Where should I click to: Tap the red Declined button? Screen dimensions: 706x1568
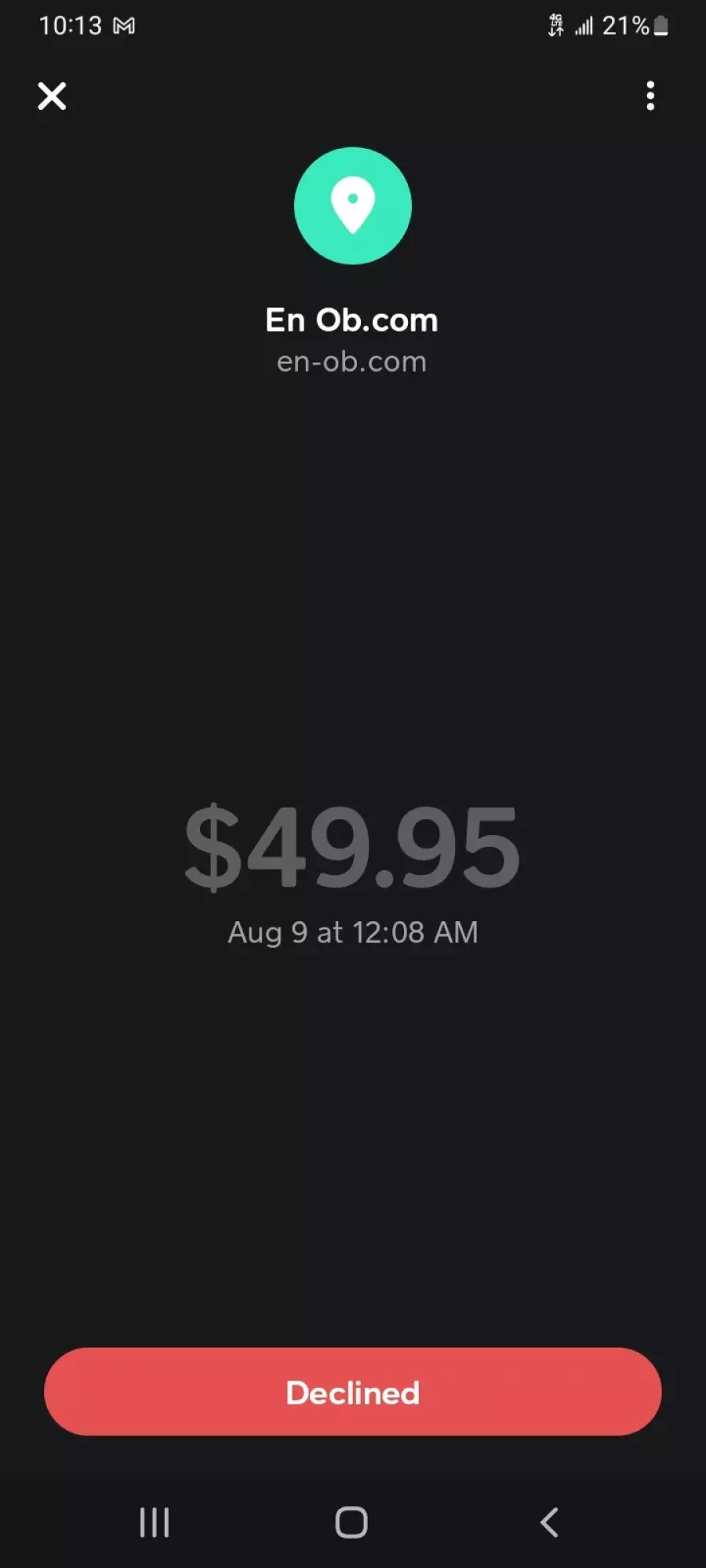click(353, 1392)
